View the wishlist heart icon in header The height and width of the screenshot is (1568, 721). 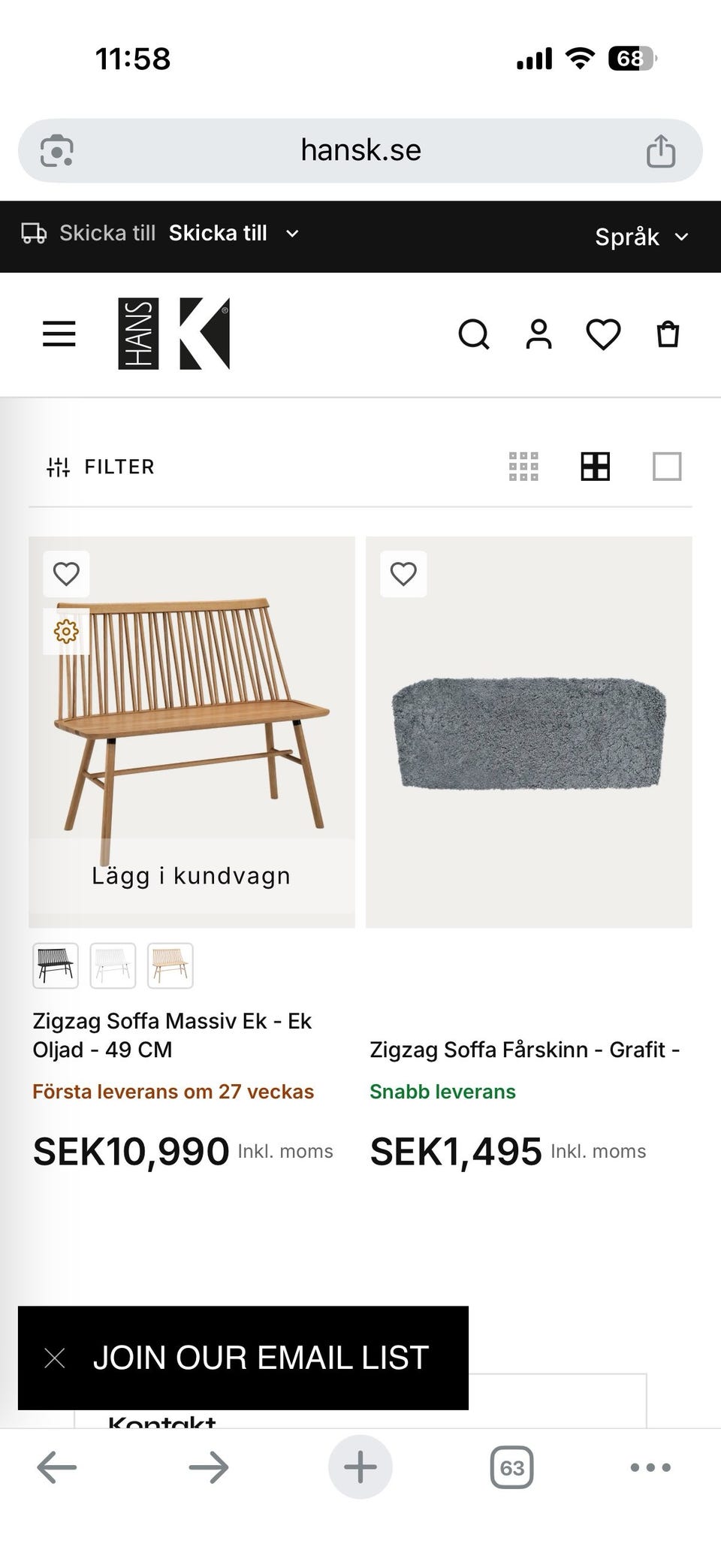602,334
